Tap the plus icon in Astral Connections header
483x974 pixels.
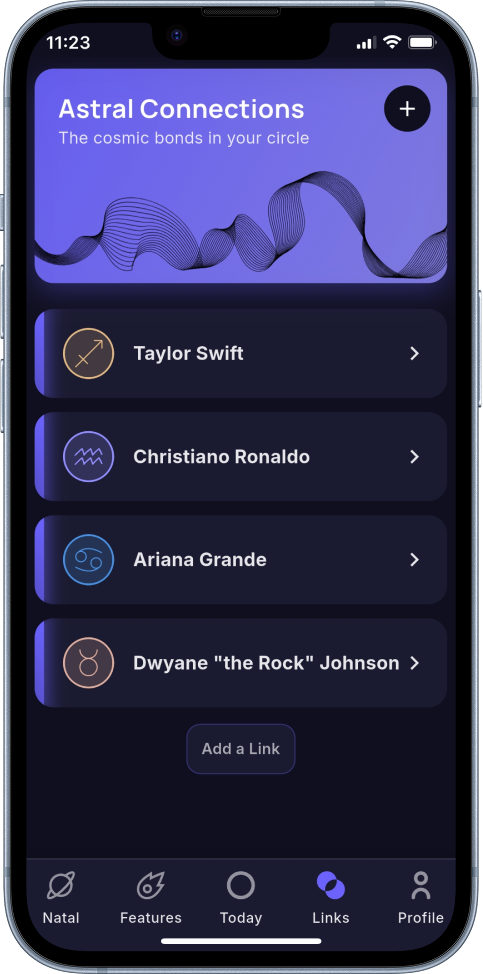407,109
